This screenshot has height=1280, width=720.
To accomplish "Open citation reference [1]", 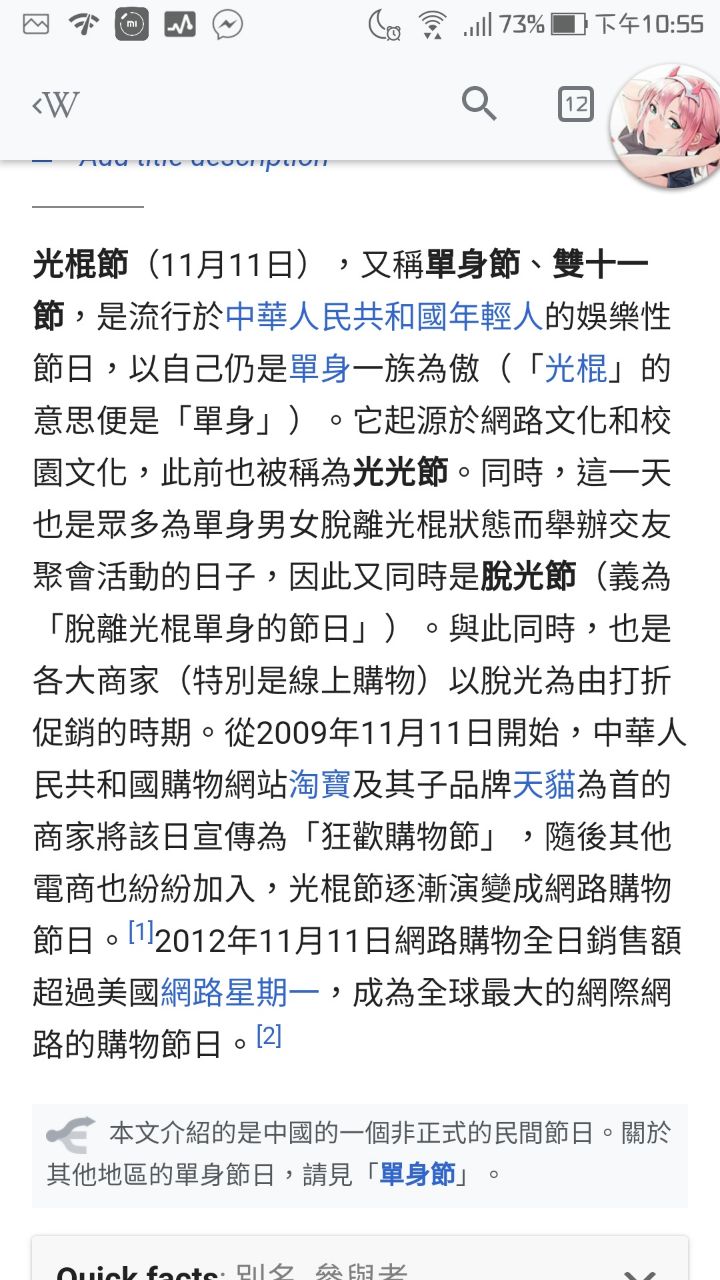I will coord(141,933).
